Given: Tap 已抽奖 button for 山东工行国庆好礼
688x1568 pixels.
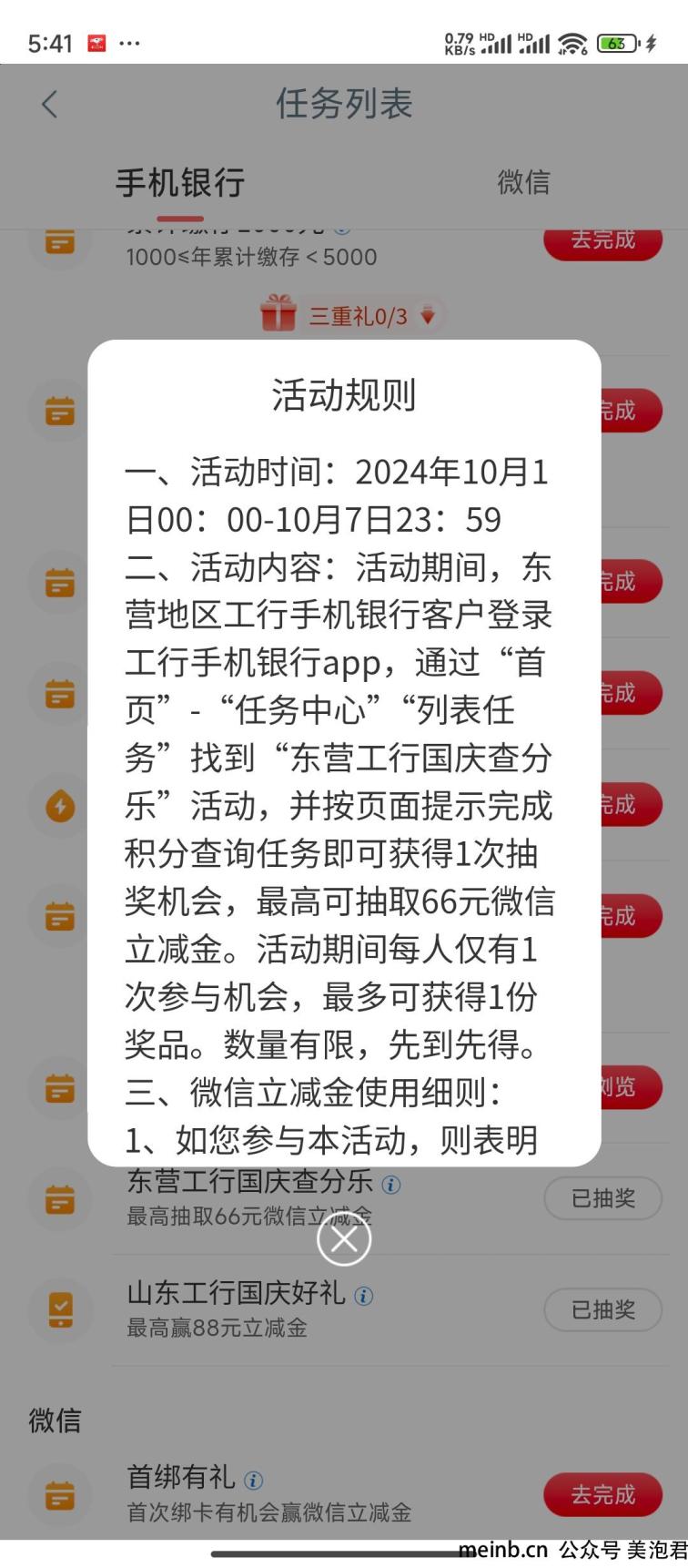Looking at the screenshot, I should (602, 1309).
